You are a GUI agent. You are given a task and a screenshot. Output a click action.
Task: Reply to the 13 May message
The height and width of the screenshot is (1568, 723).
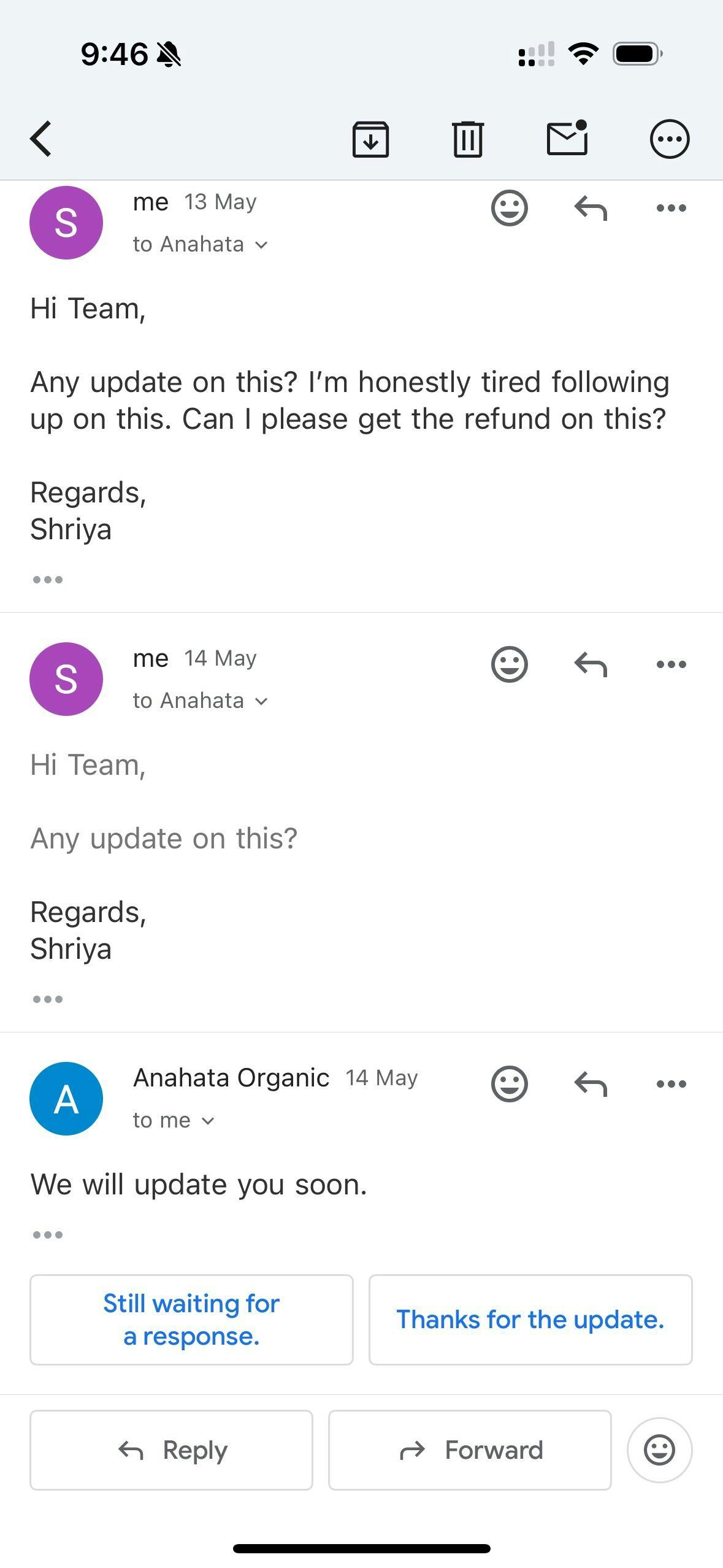click(x=591, y=208)
